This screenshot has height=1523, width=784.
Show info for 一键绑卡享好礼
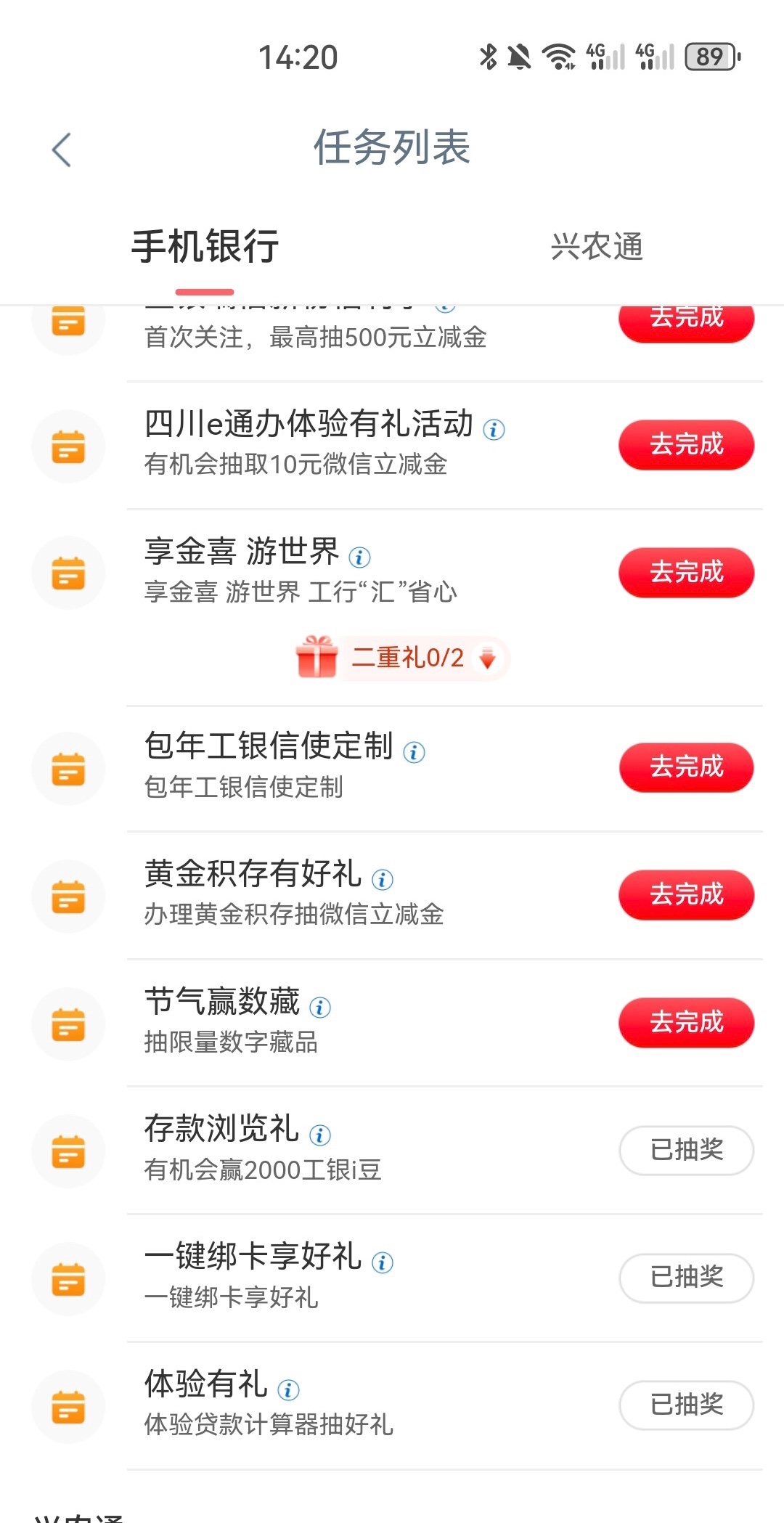pos(383,1262)
